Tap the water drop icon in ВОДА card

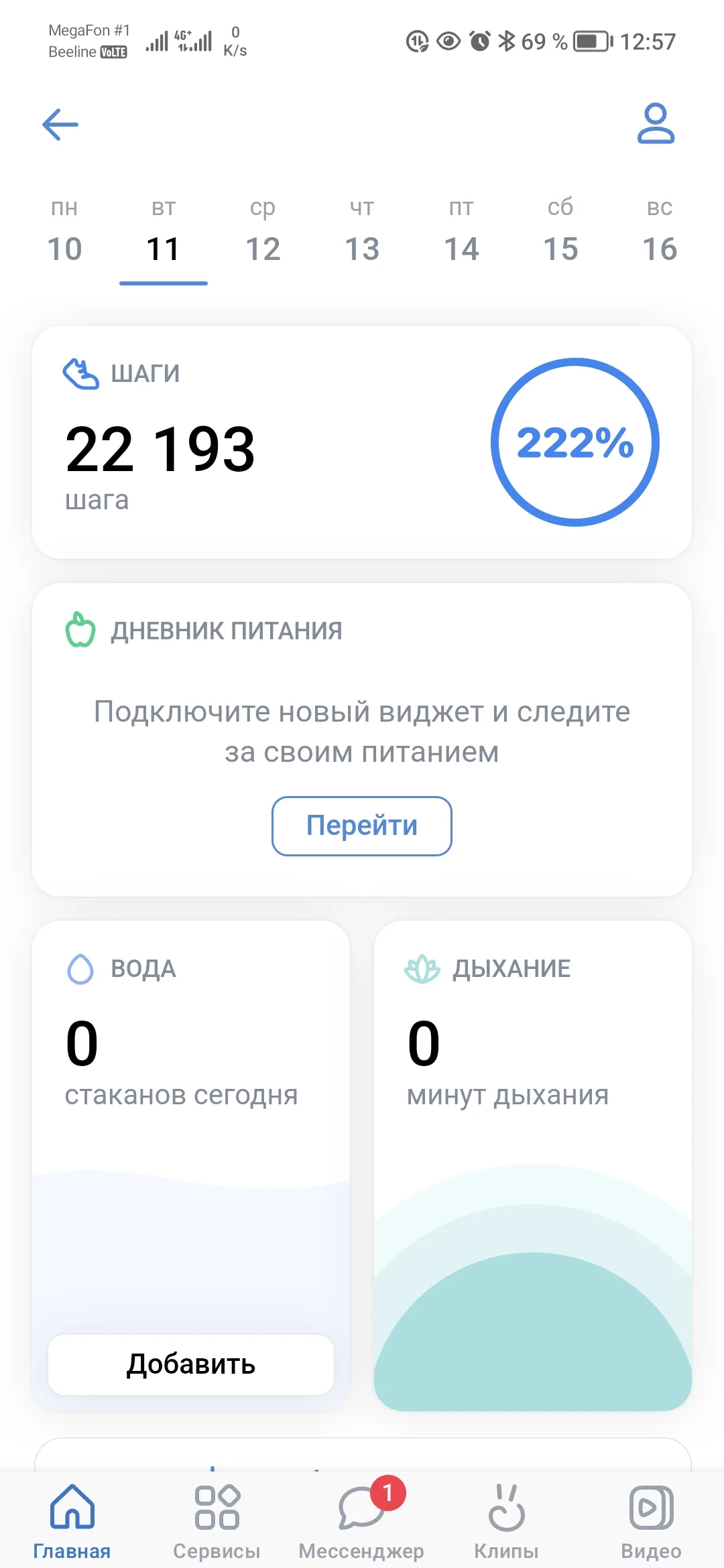point(80,968)
